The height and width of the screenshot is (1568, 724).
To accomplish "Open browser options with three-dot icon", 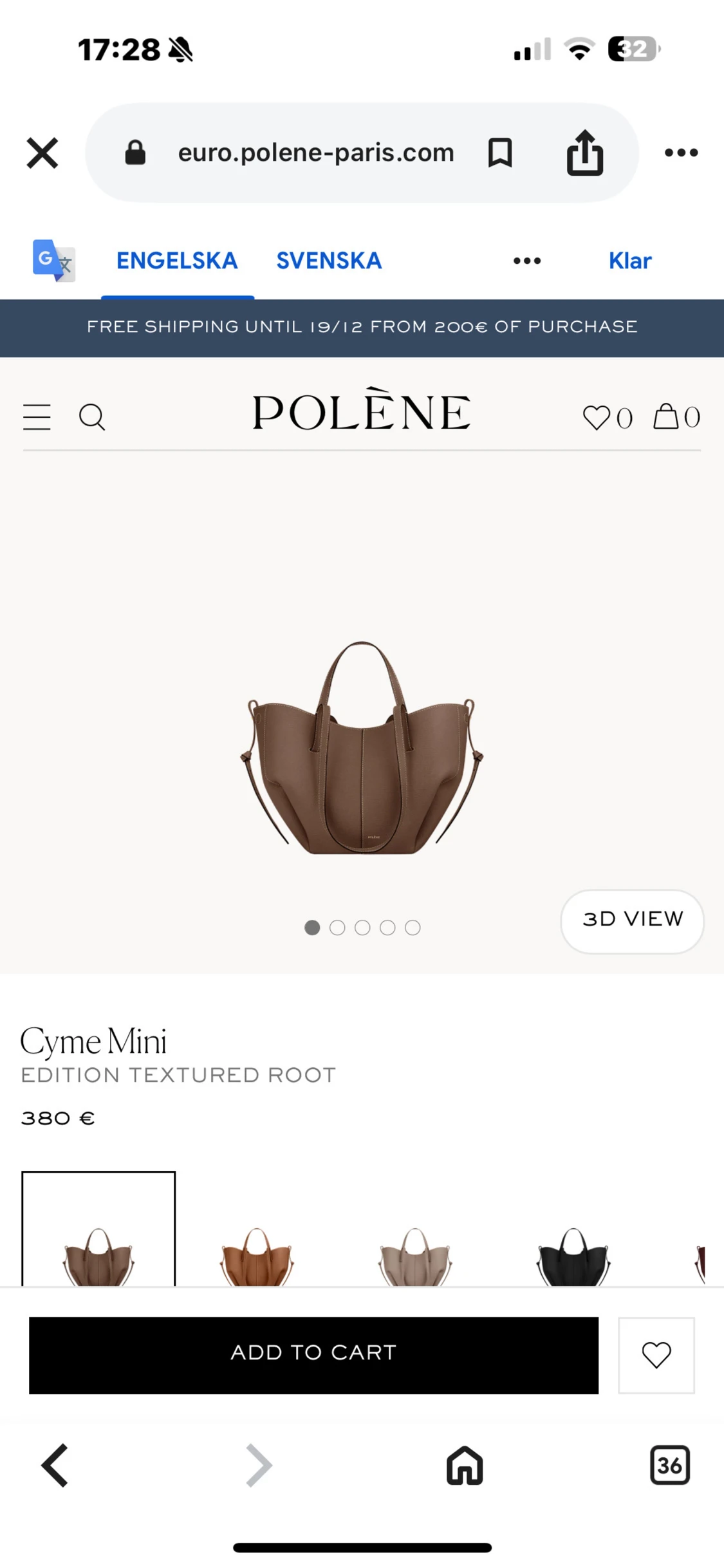I will tap(680, 153).
